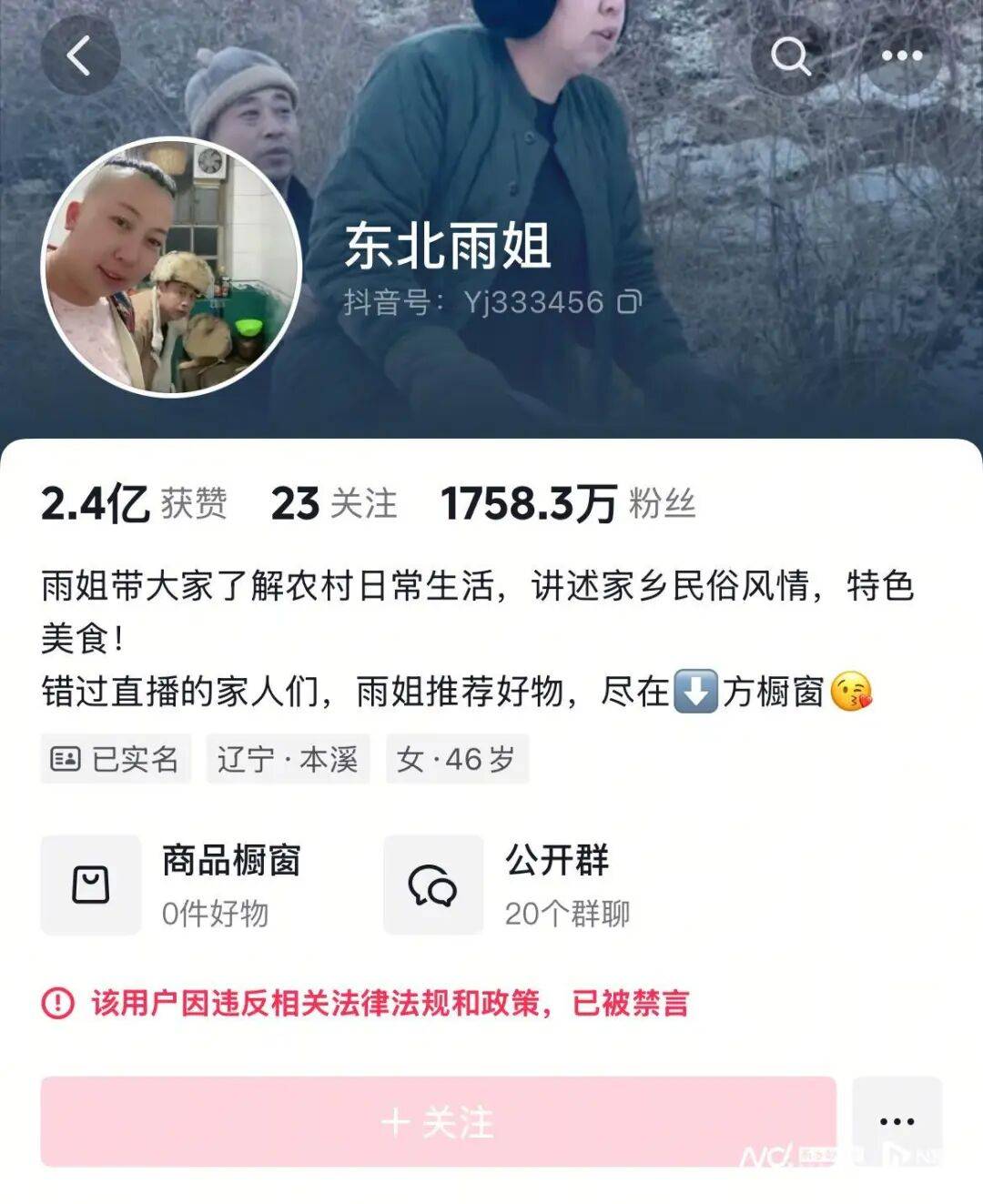Open more options beside the 关注 button
The height and width of the screenshot is (1204, 983).
[897, 1121]
